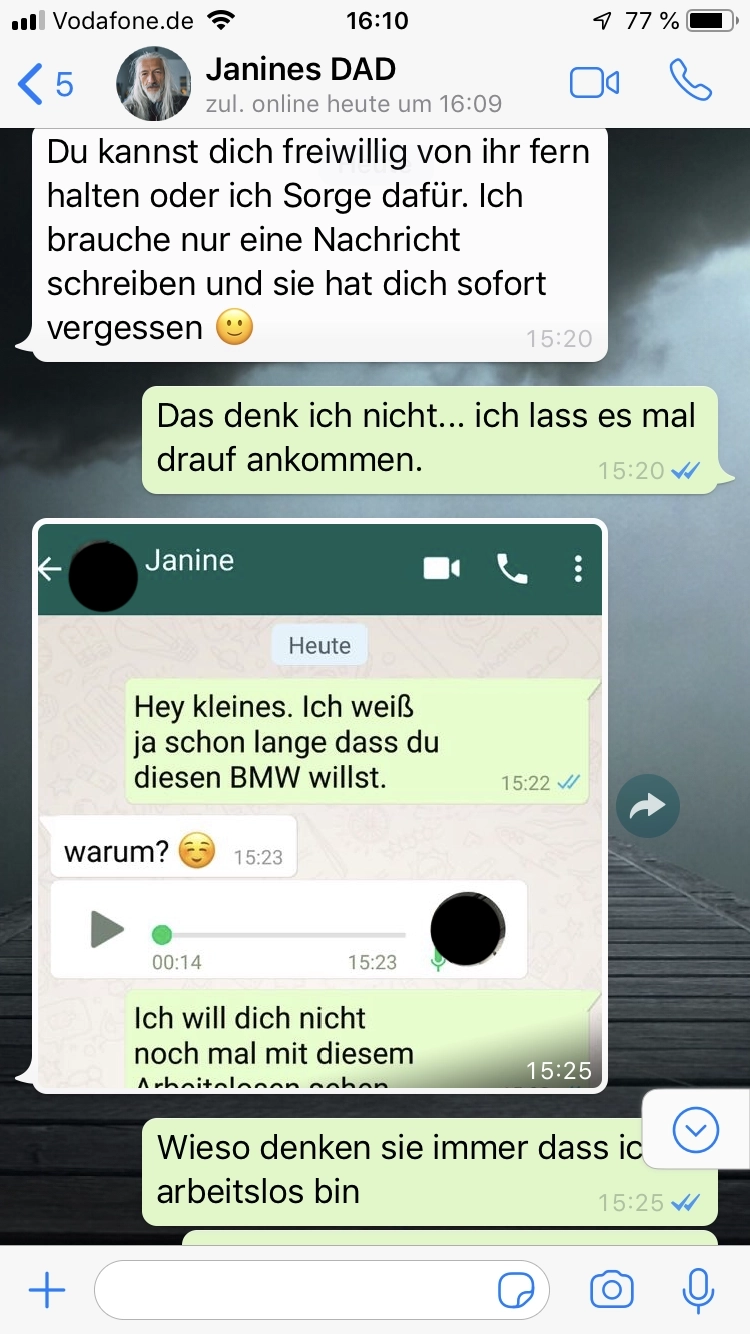750x1334 pixels.
Task: Open the attachment plus menu
Action: pos(47,1290)
